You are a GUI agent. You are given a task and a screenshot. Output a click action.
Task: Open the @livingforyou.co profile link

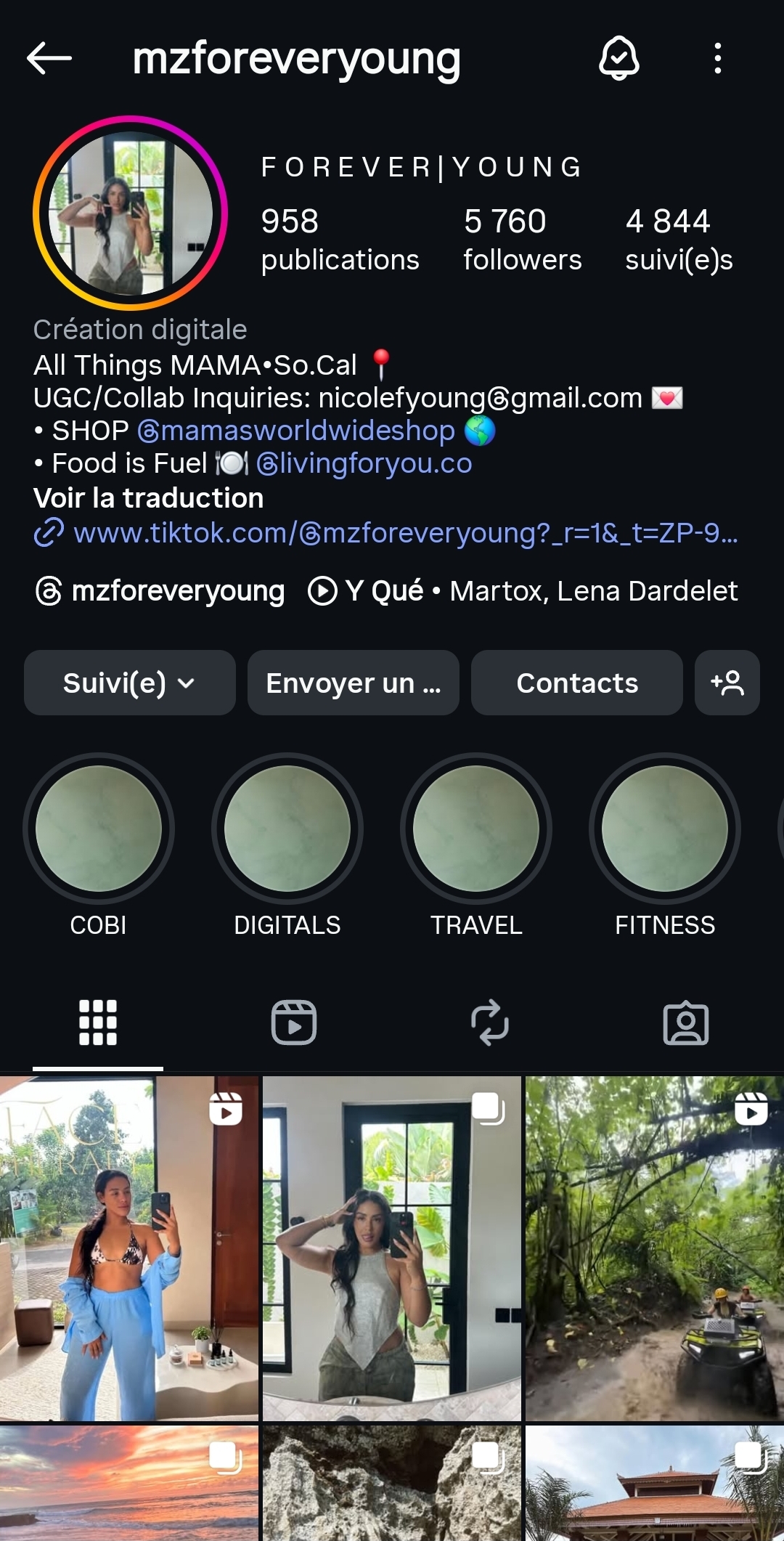click(364, 463)
